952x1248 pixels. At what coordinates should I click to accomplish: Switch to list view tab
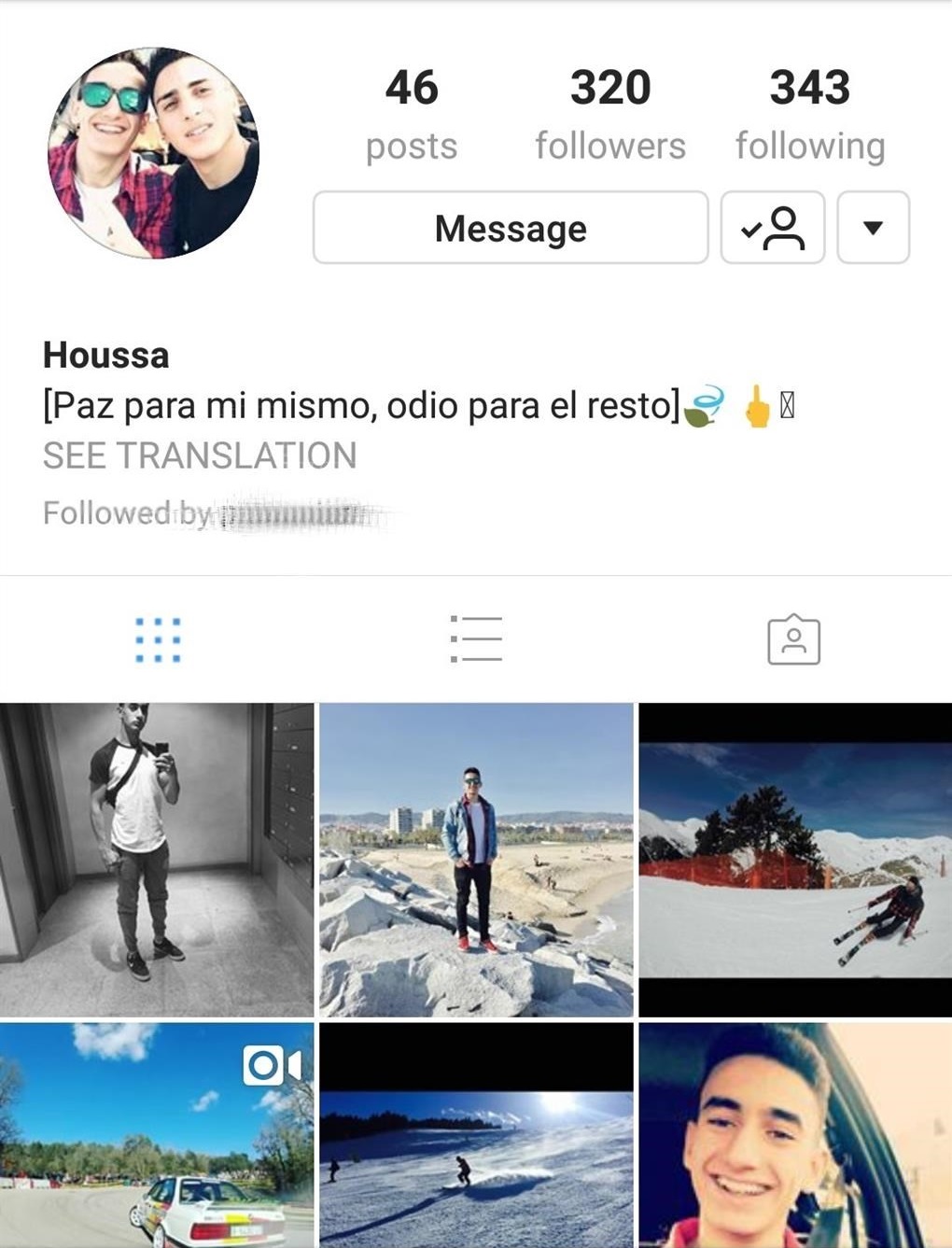(x=476, y=640)
